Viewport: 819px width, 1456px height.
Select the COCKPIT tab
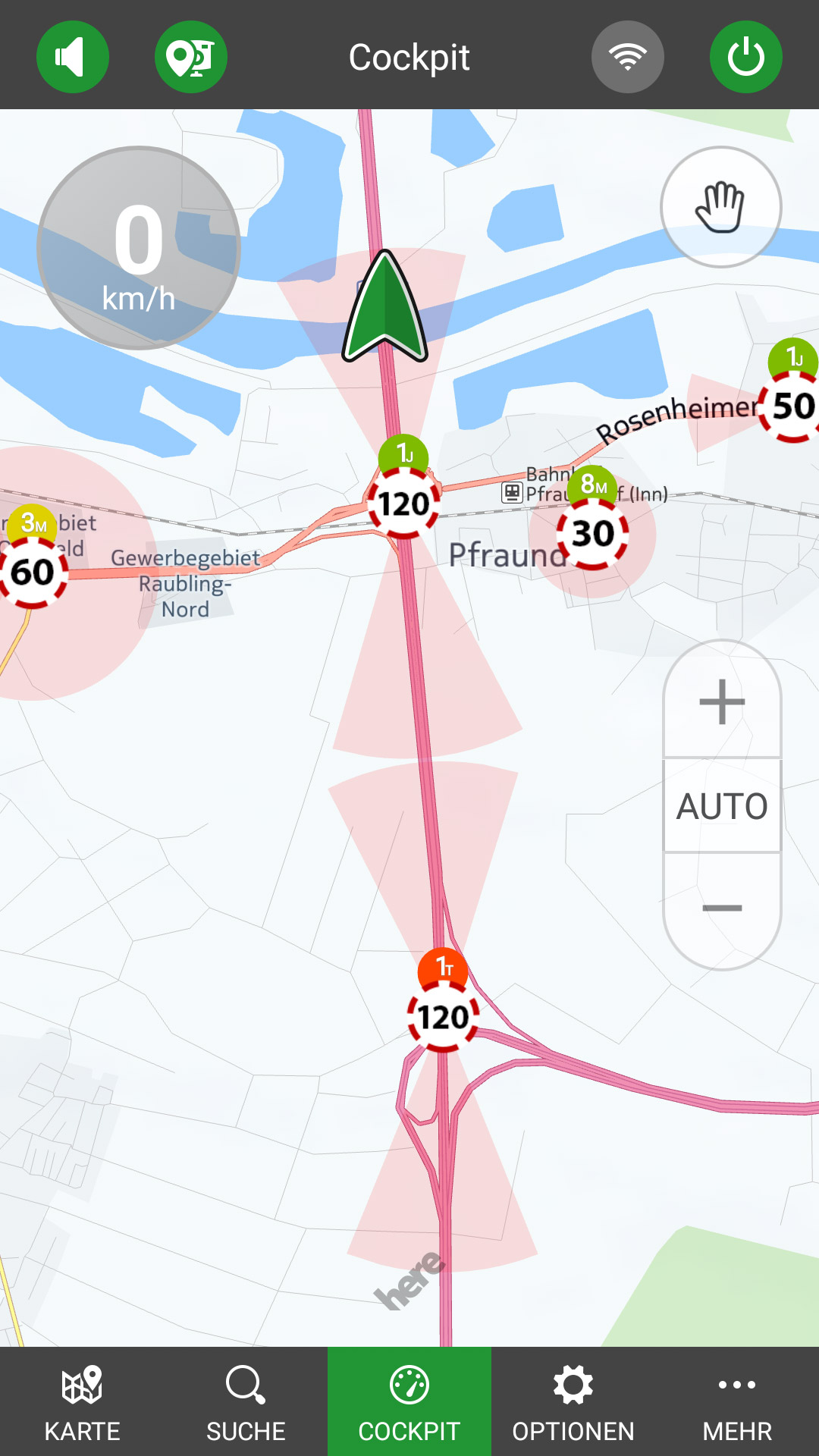click(409, 1401)
